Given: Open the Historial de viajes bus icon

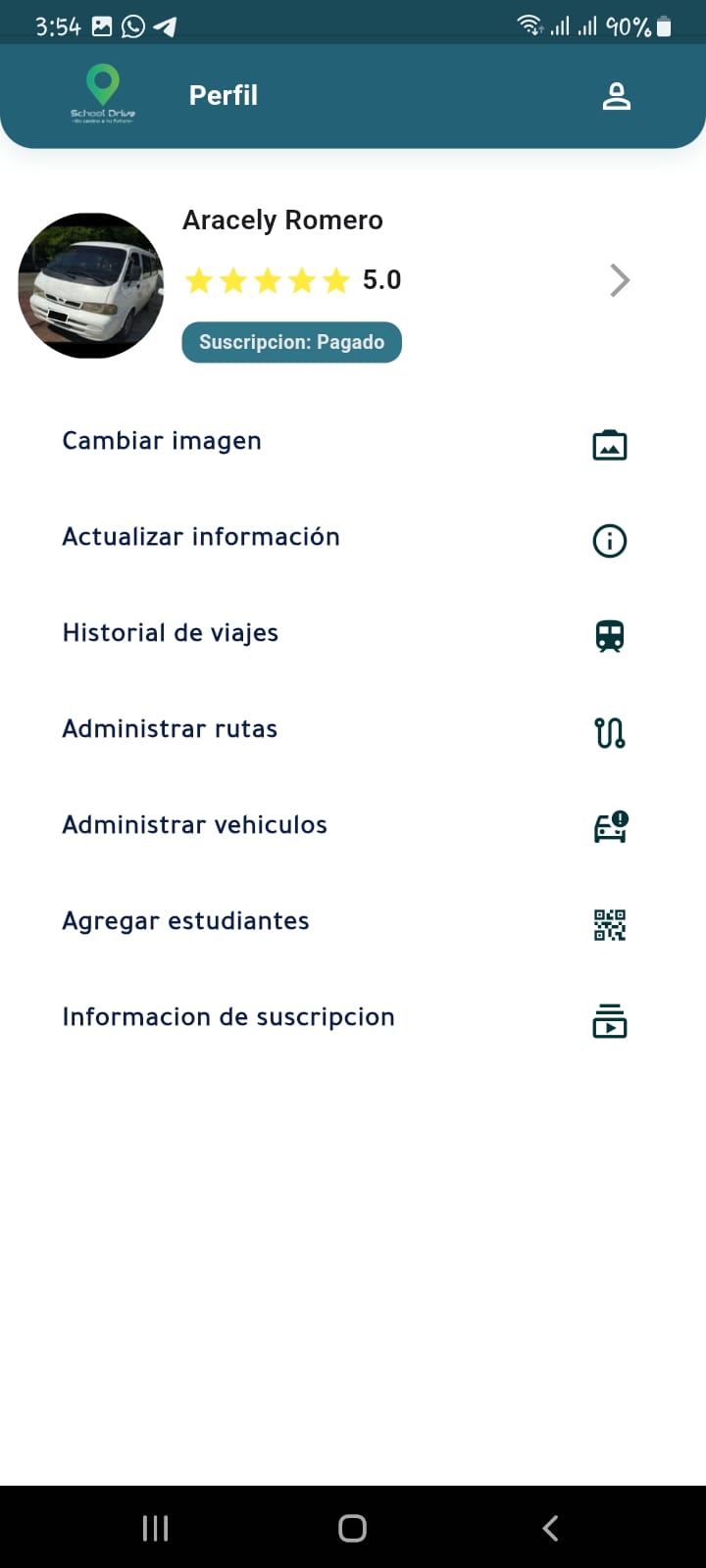Looking at the screenshot, I should (x=609, y=636).
